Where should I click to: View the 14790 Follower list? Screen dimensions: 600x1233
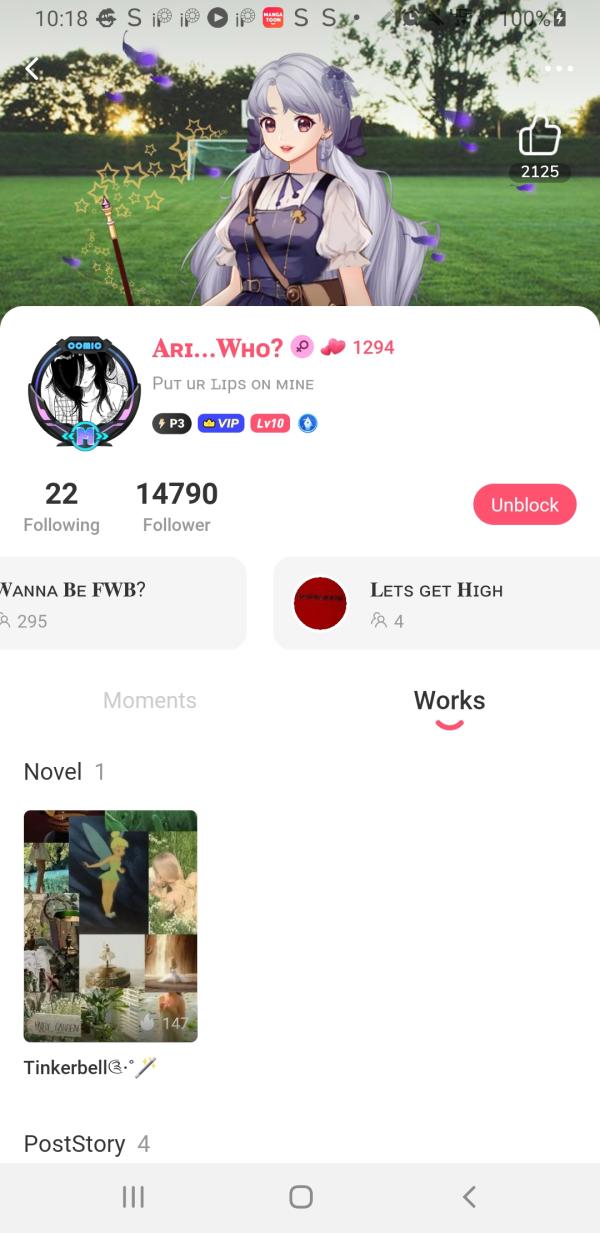177,506
